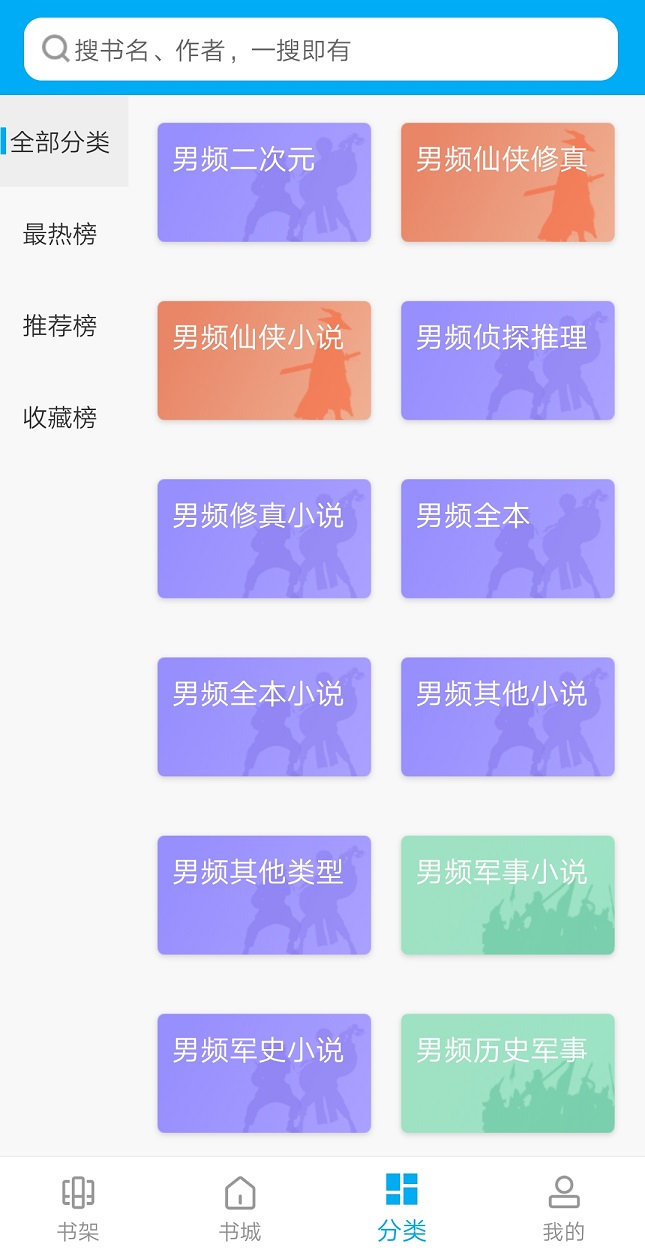Image resolution: width=645 pixels, height=1256 pixels.
Task: Open the 男频全本小说 category
Action: [x=264, y=716]
